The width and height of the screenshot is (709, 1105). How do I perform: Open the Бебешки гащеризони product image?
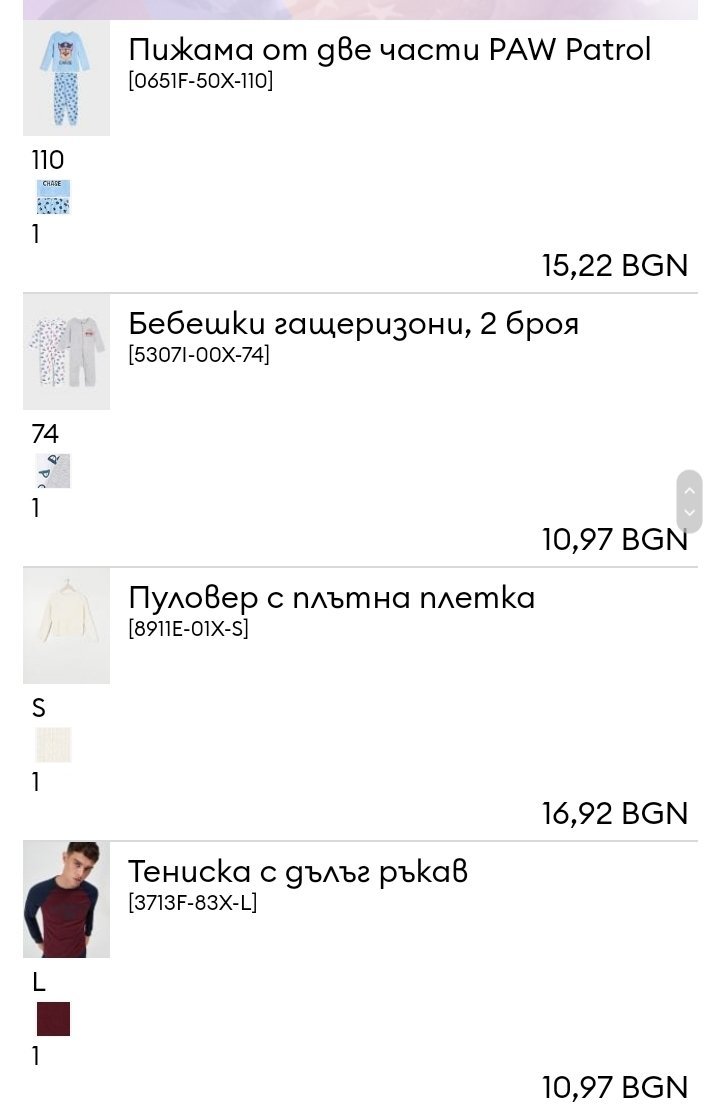pos(66,352)
